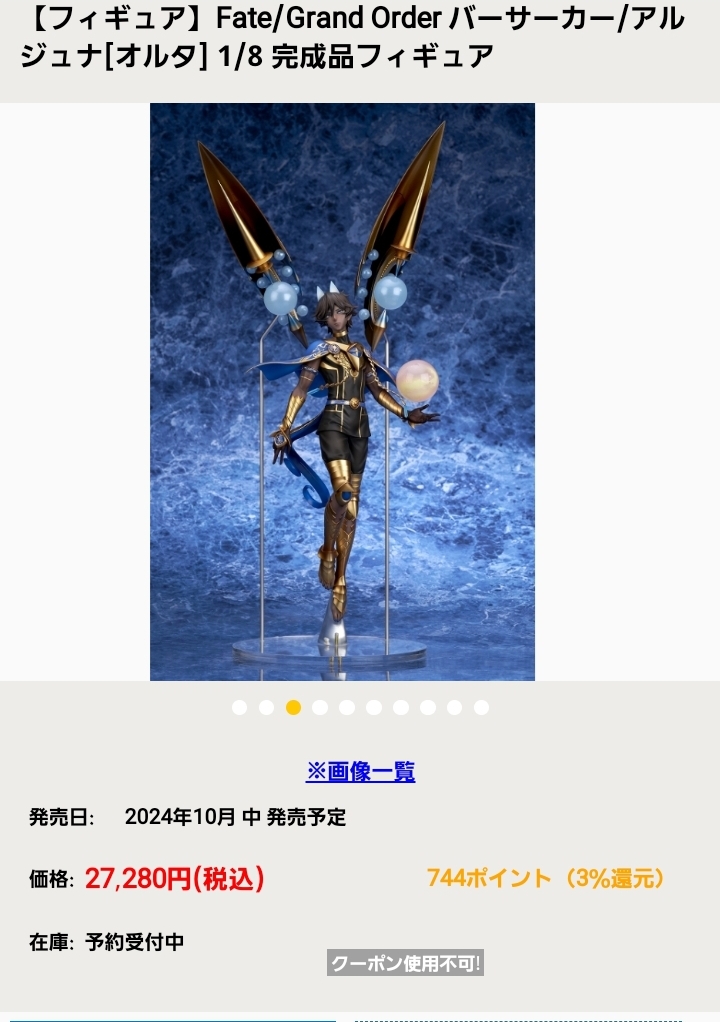Go to the fourth image dot

click(320, 707)
